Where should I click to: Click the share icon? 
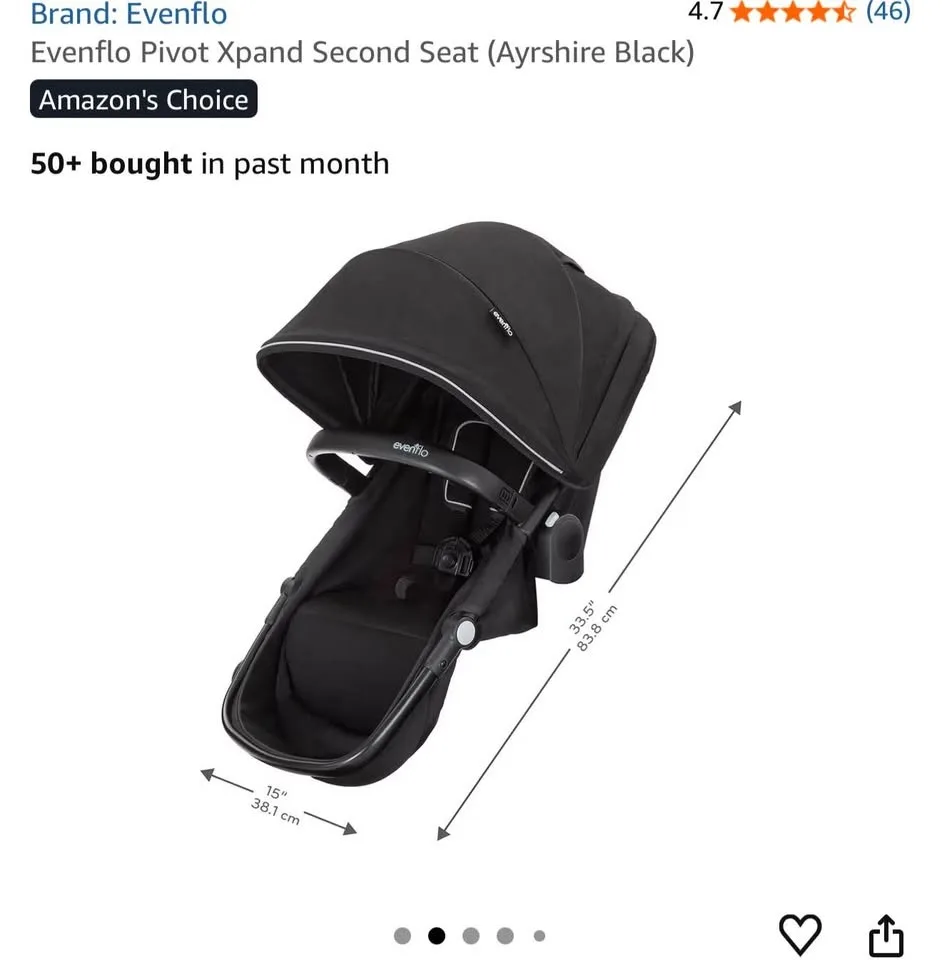tap(888, 936)
